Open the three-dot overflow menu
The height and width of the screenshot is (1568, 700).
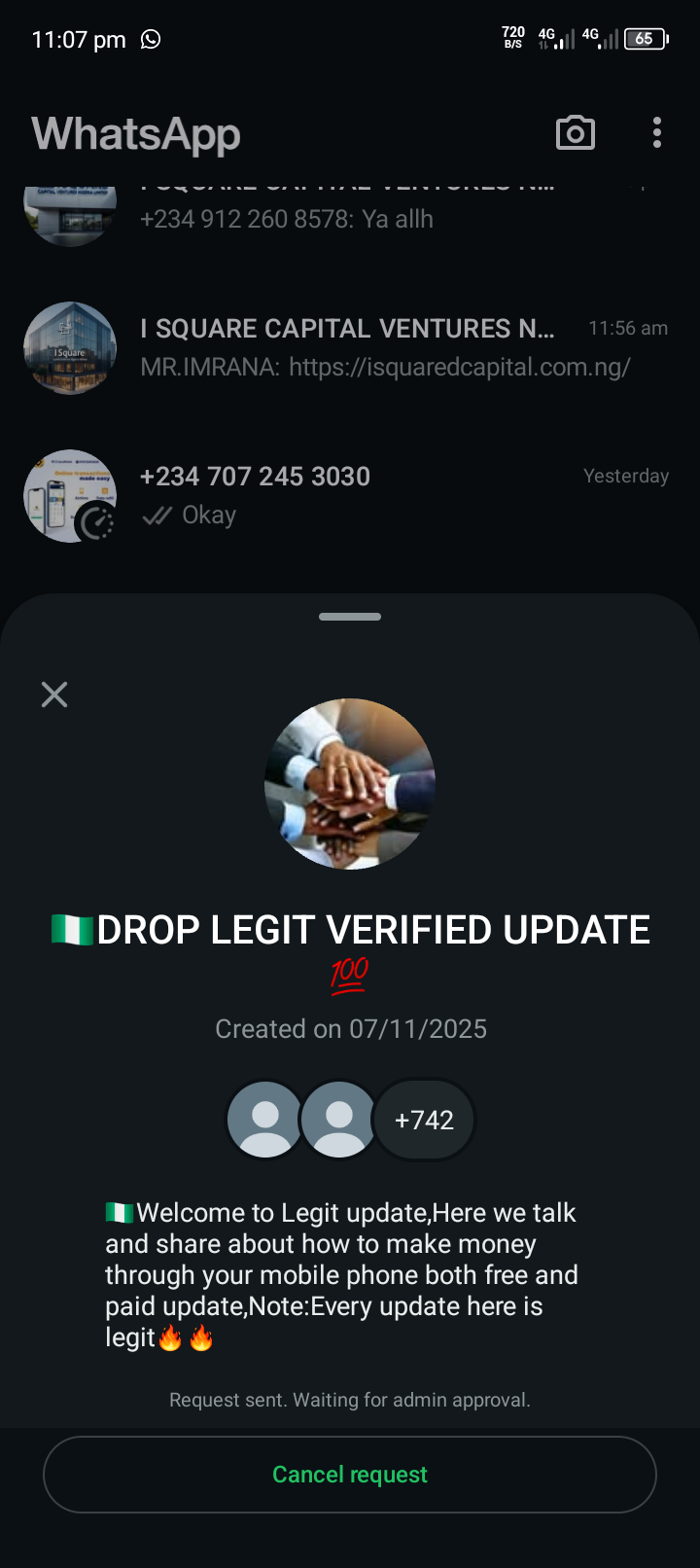[x=657, y=133]
